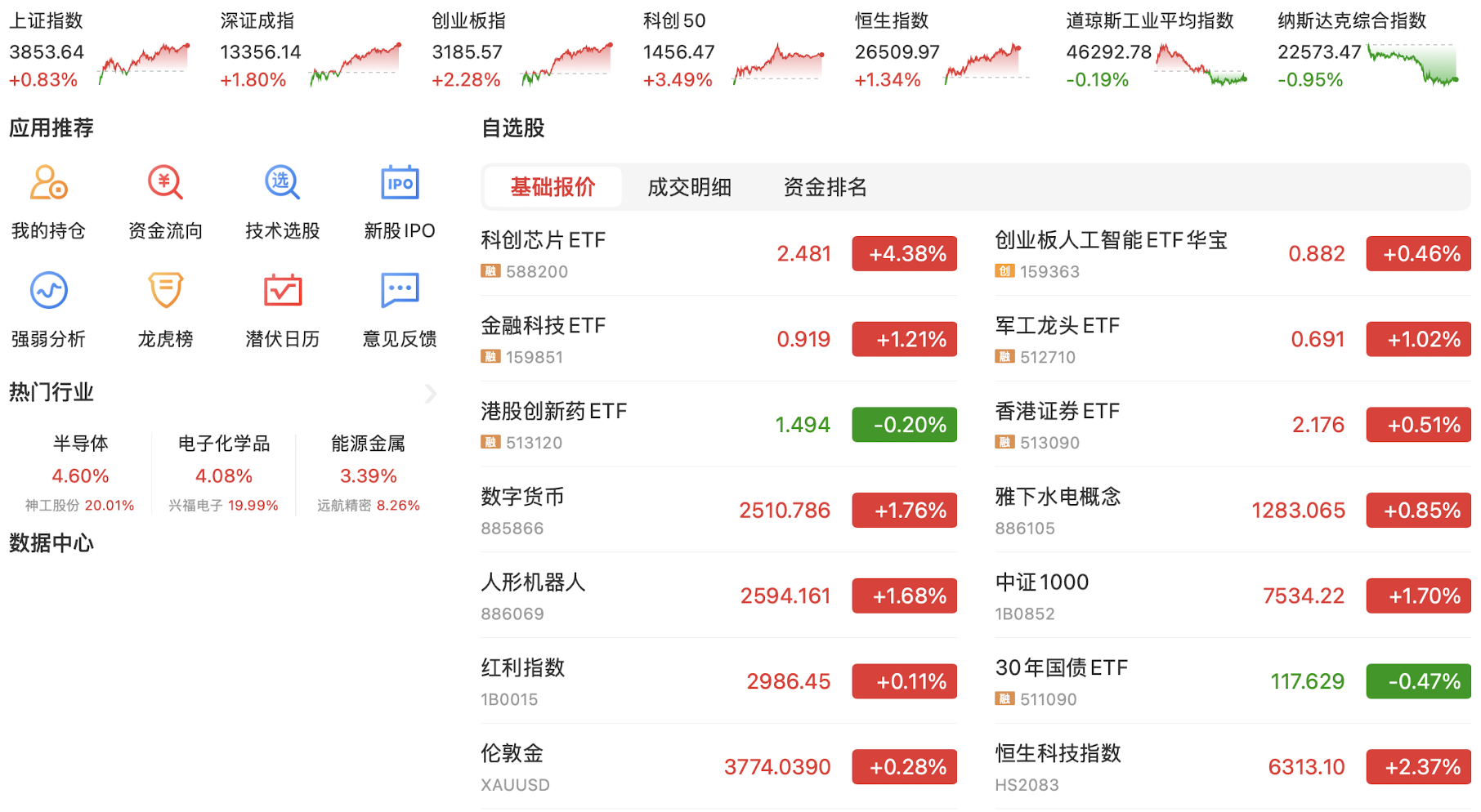Image resolution: width=1481 pixels, height=812 pixels.
Task: Open 新股IPO calendar
Action: 399,200
